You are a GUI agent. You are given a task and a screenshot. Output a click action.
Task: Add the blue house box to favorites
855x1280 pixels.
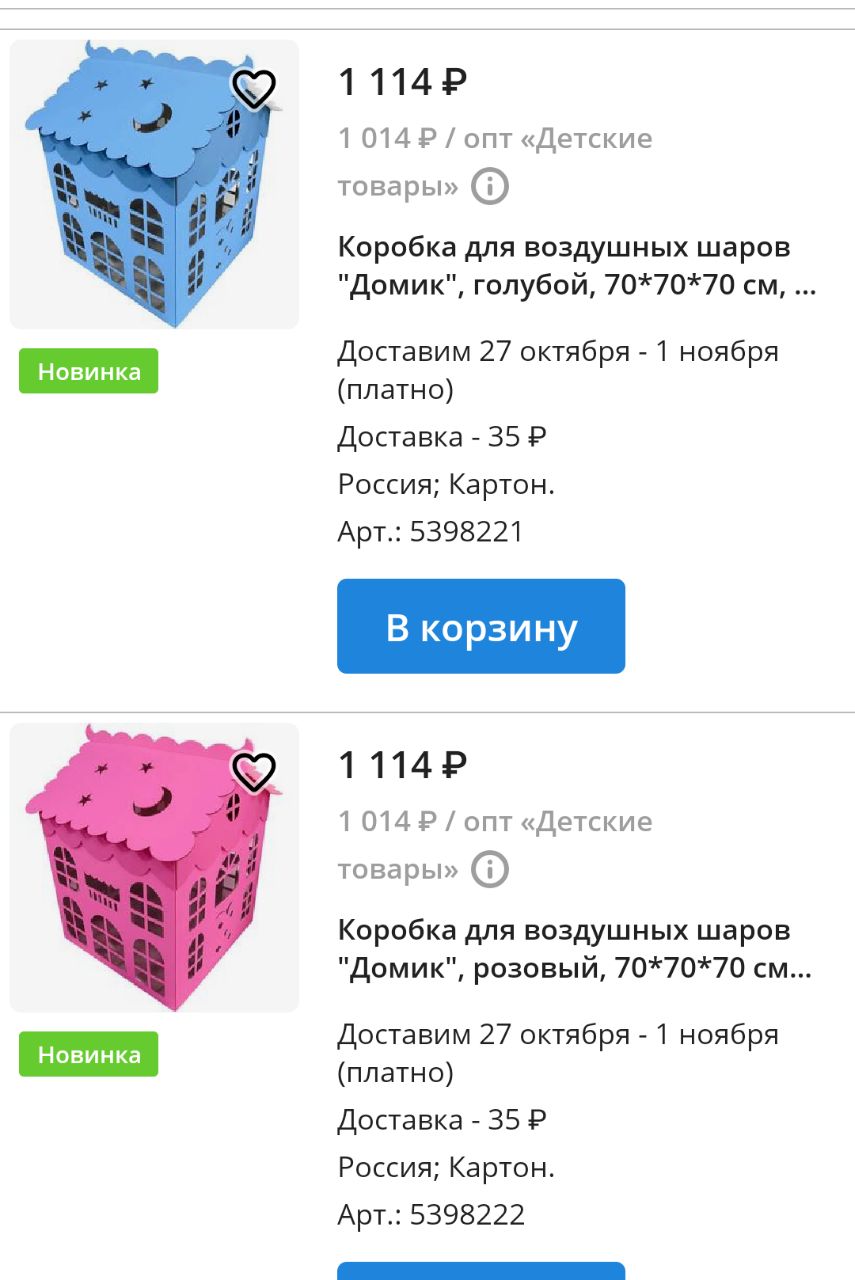[x=254, y=88]
